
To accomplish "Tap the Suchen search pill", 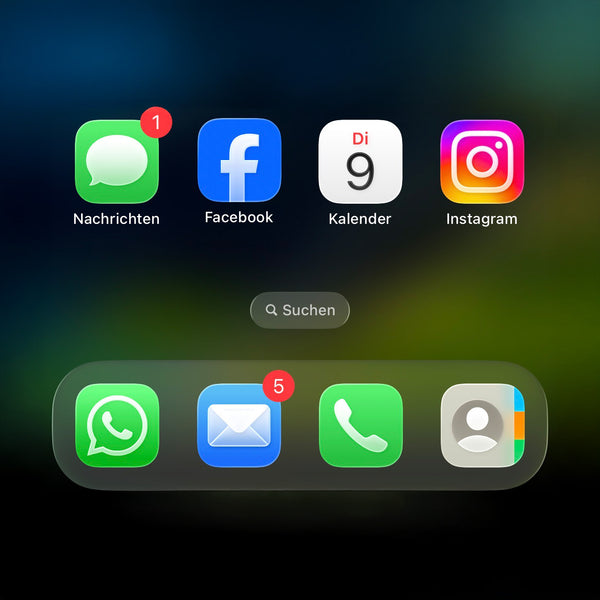I will pos(300,310).
